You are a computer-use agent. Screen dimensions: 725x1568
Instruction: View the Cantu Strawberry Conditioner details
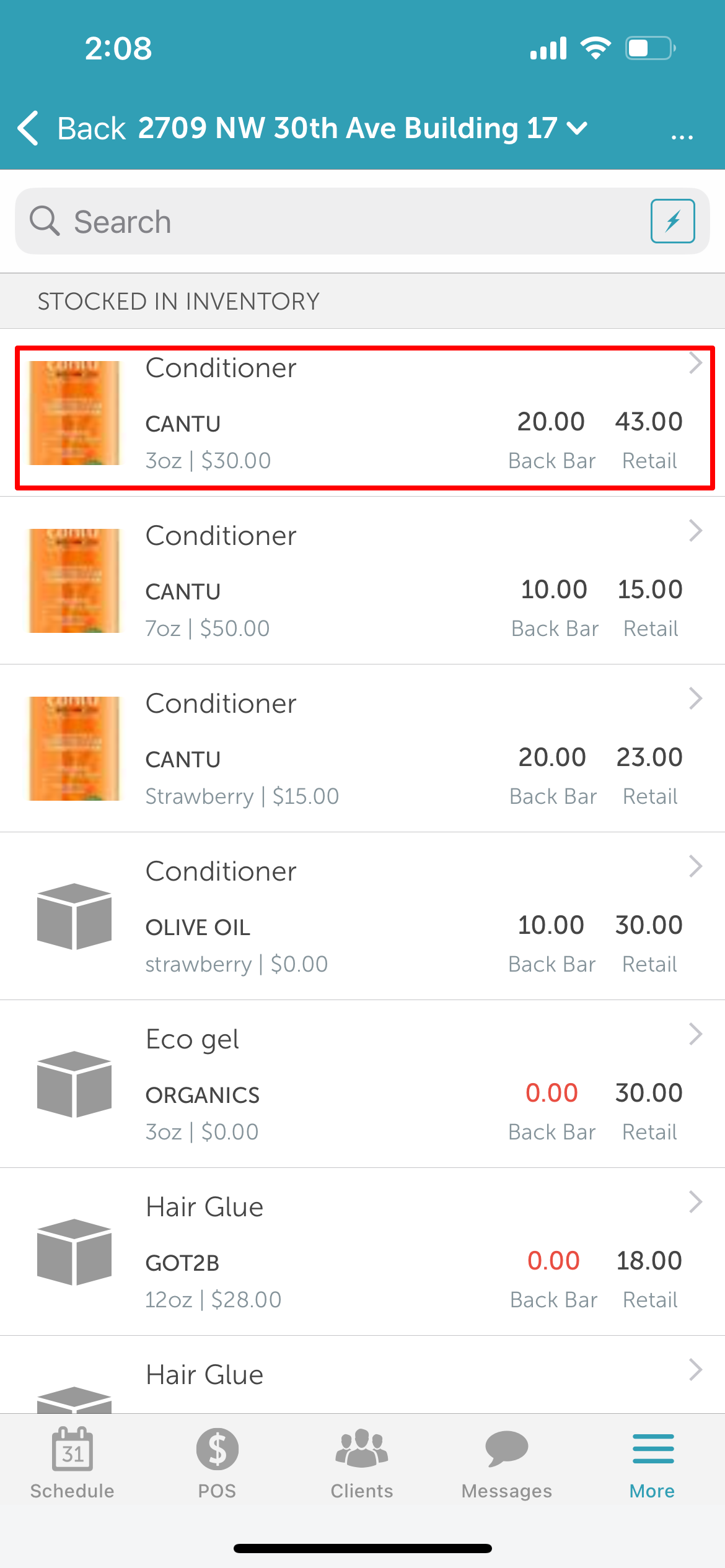coord(362,749)
